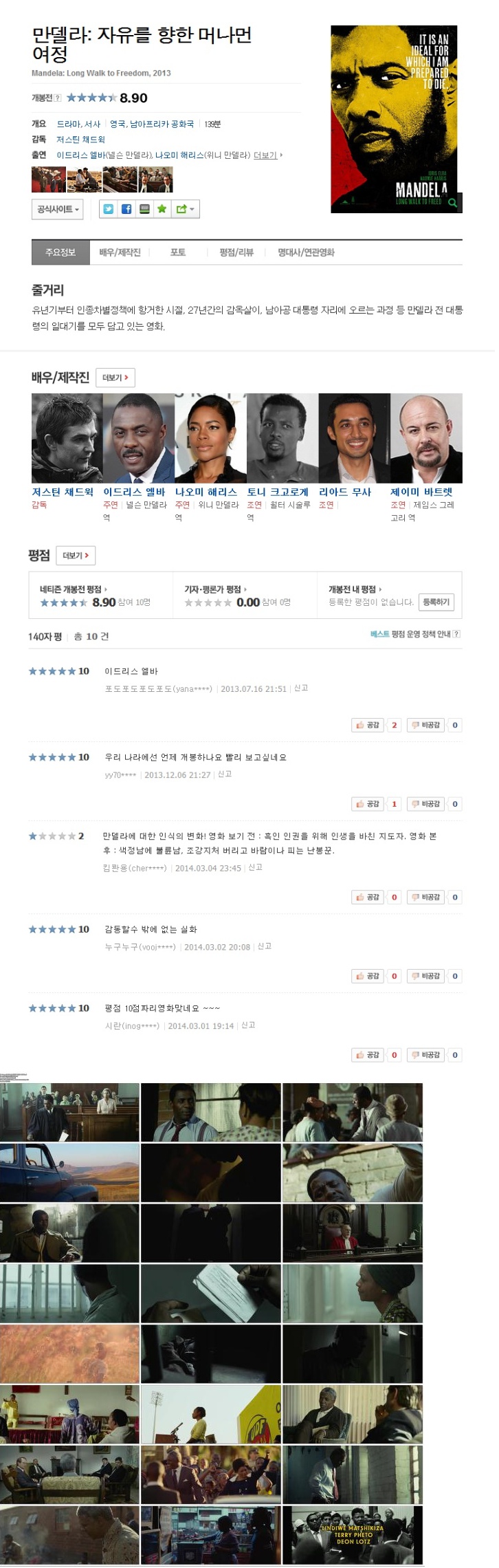499x1568 pixels.
Task: Open 더보기 button beside 평점 heading
Action: [x=75, y=555]
